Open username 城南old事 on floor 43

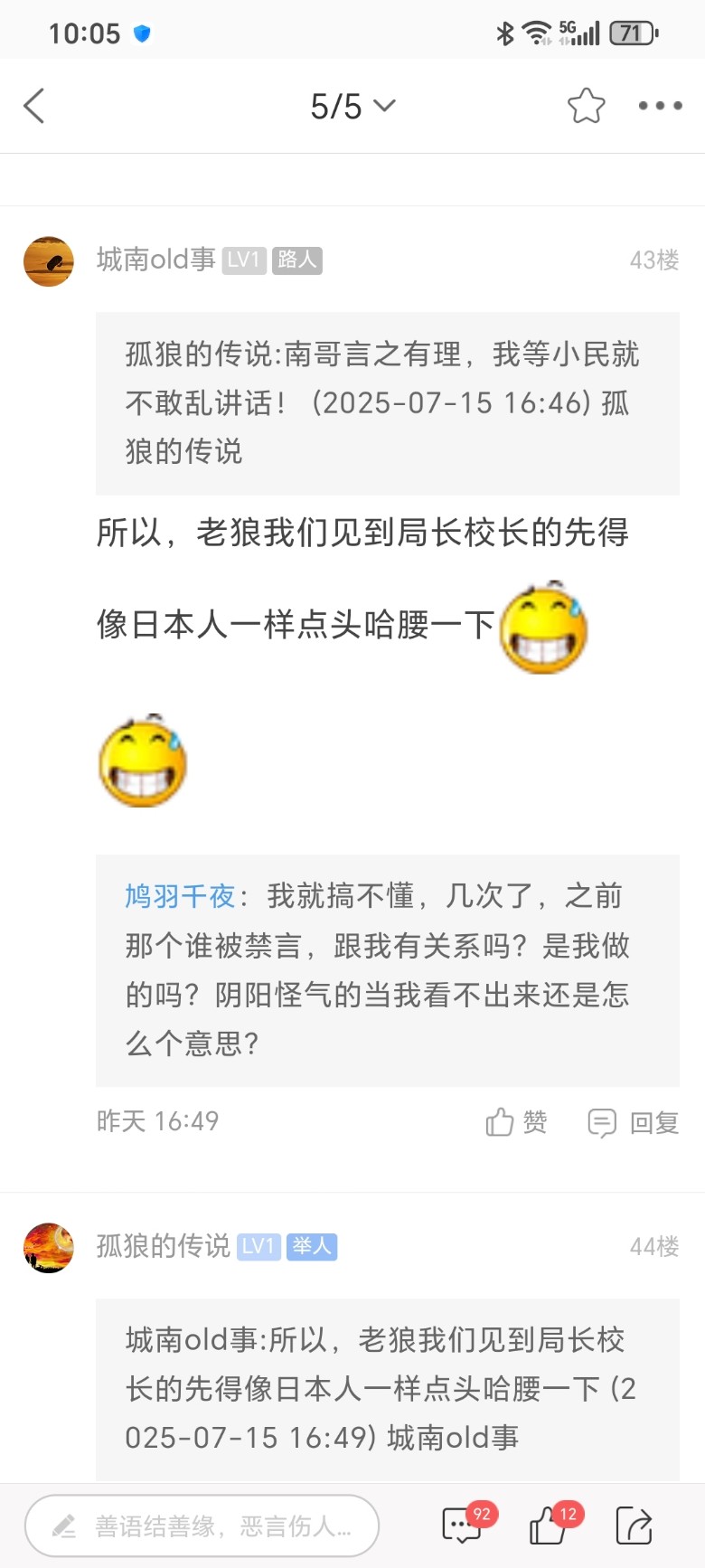click(155, 260)
